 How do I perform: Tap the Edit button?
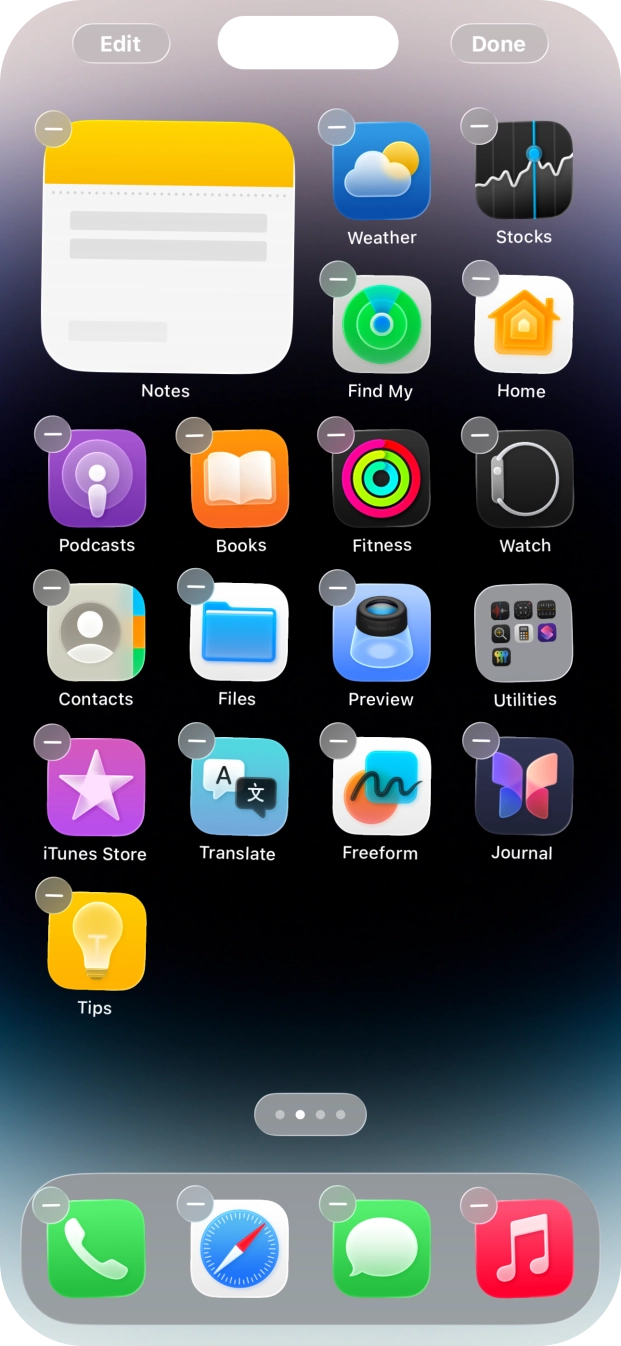(121, 44)
